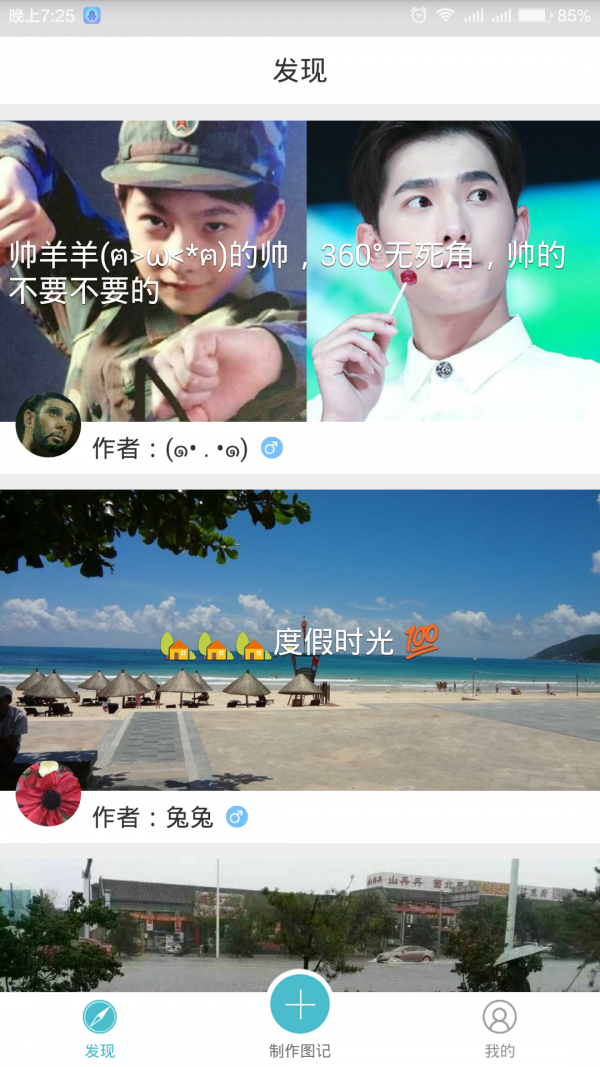Create a new 制作图记 post
The image size is (600, 1067).
pos(300,1007)
